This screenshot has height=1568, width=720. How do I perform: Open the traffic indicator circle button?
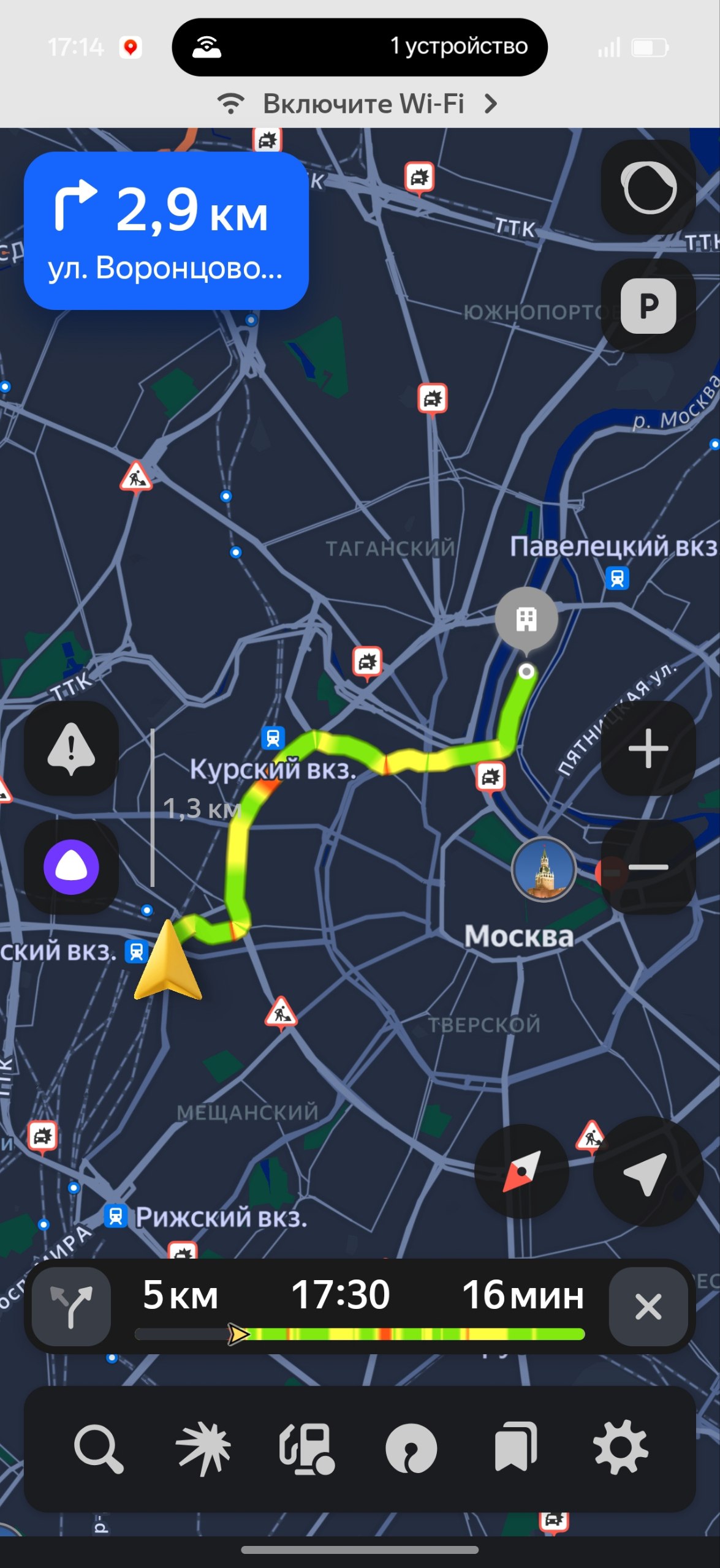(x=648, y=187)
